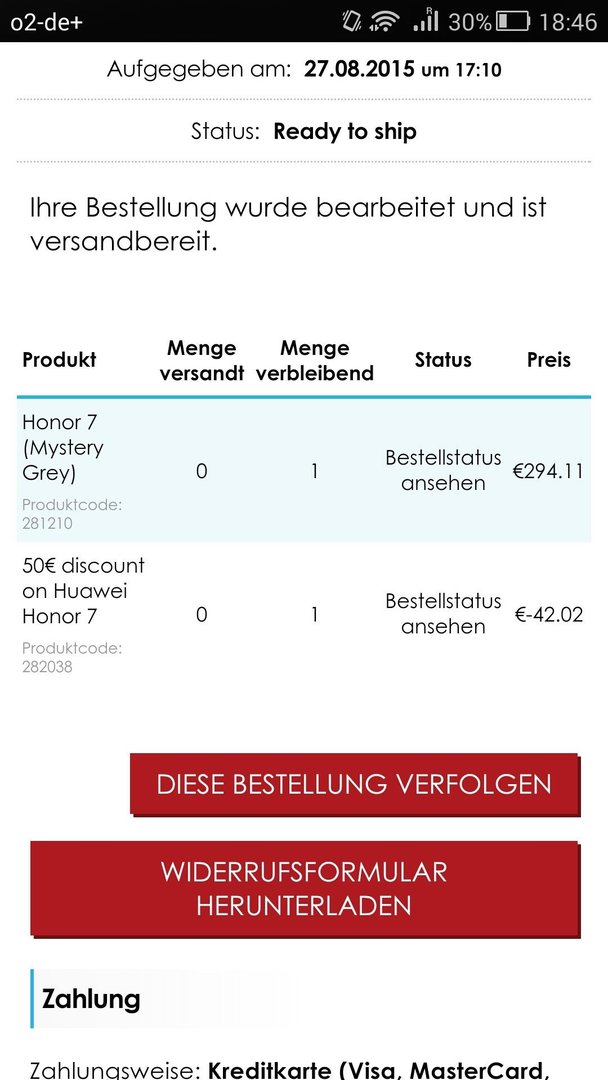608x1080 pixels.
Task: Open Bestellstatus ansehen for 50€ discount item
Action: (443, 614)
